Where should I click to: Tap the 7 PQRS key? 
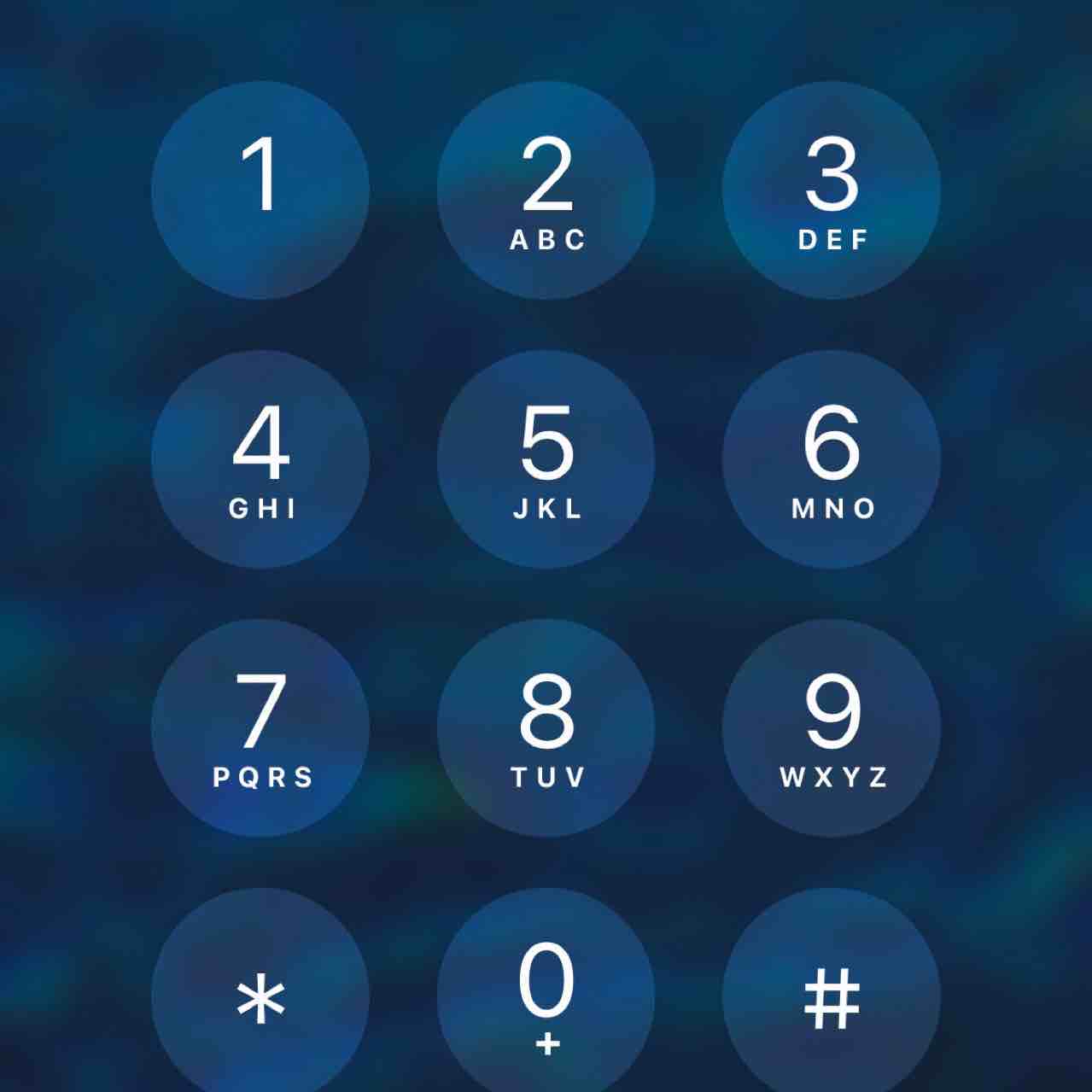pos(260,727)
